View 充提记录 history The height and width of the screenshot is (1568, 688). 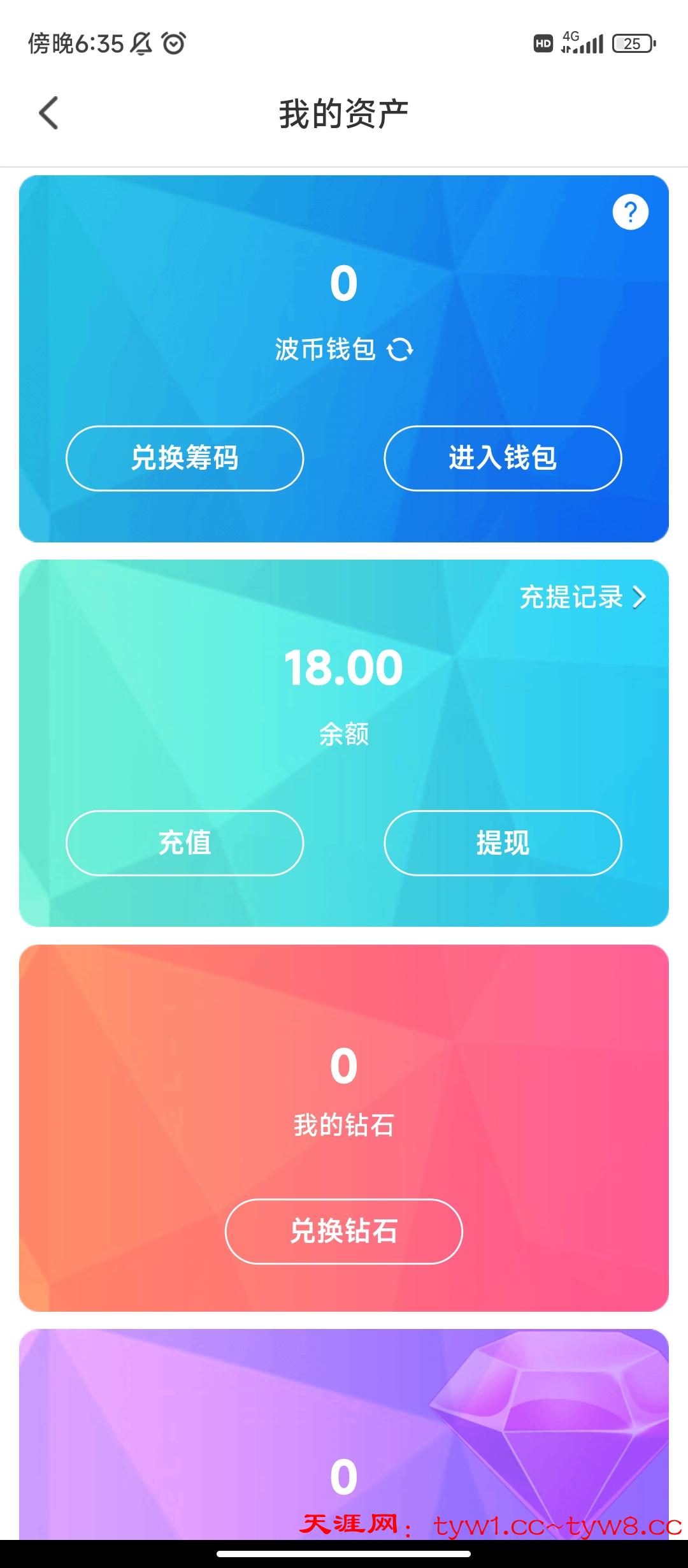point(583,597)
